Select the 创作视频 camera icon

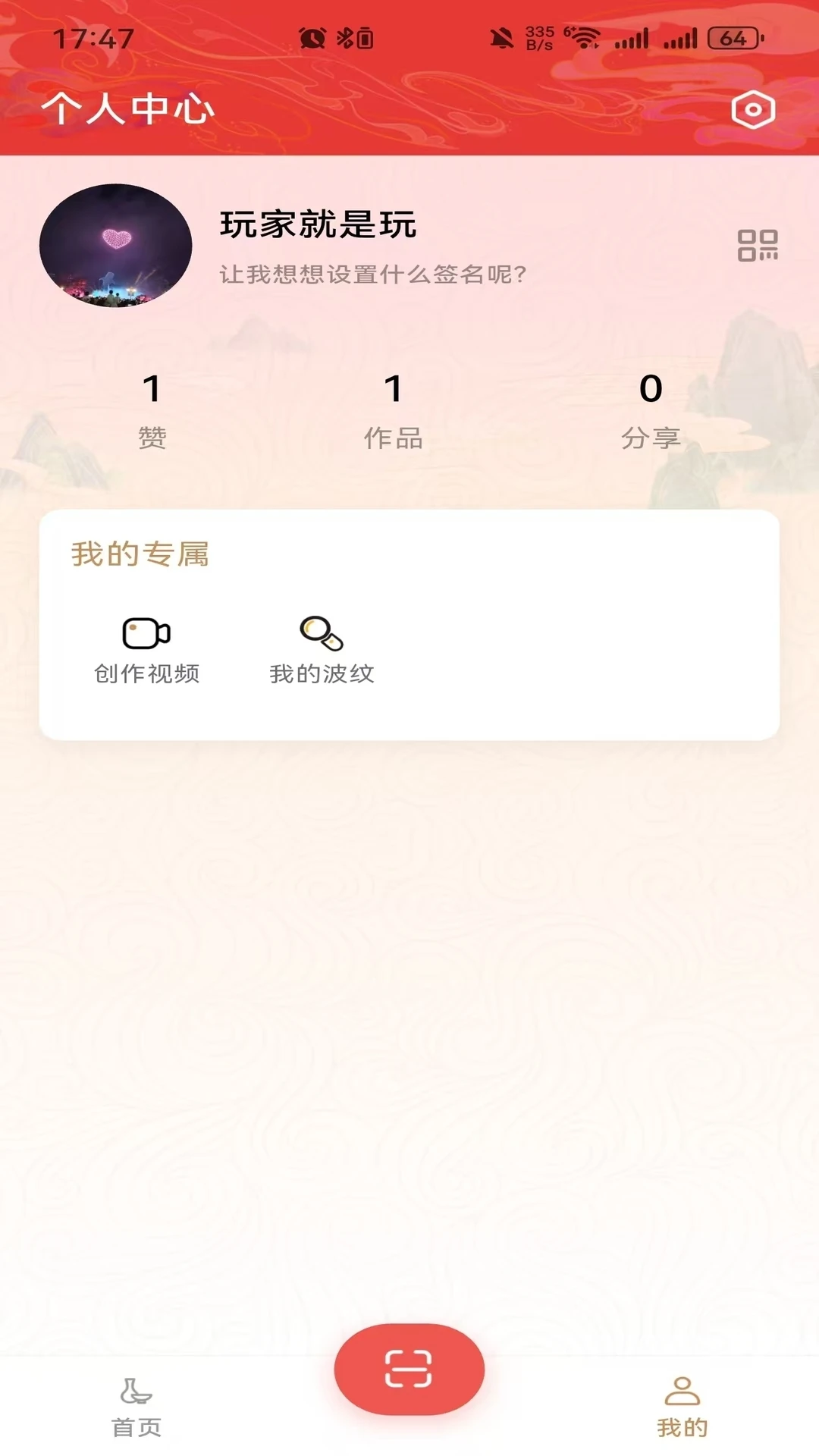pyautogui.click(x=146, y=632)
